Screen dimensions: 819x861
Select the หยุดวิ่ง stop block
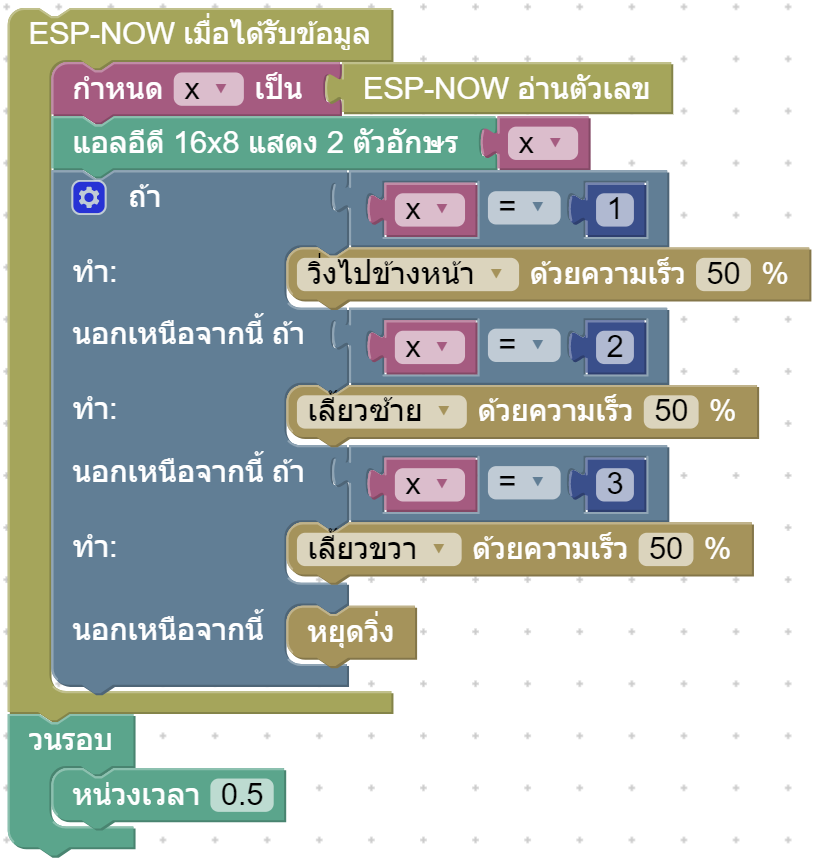pos(350,633)
